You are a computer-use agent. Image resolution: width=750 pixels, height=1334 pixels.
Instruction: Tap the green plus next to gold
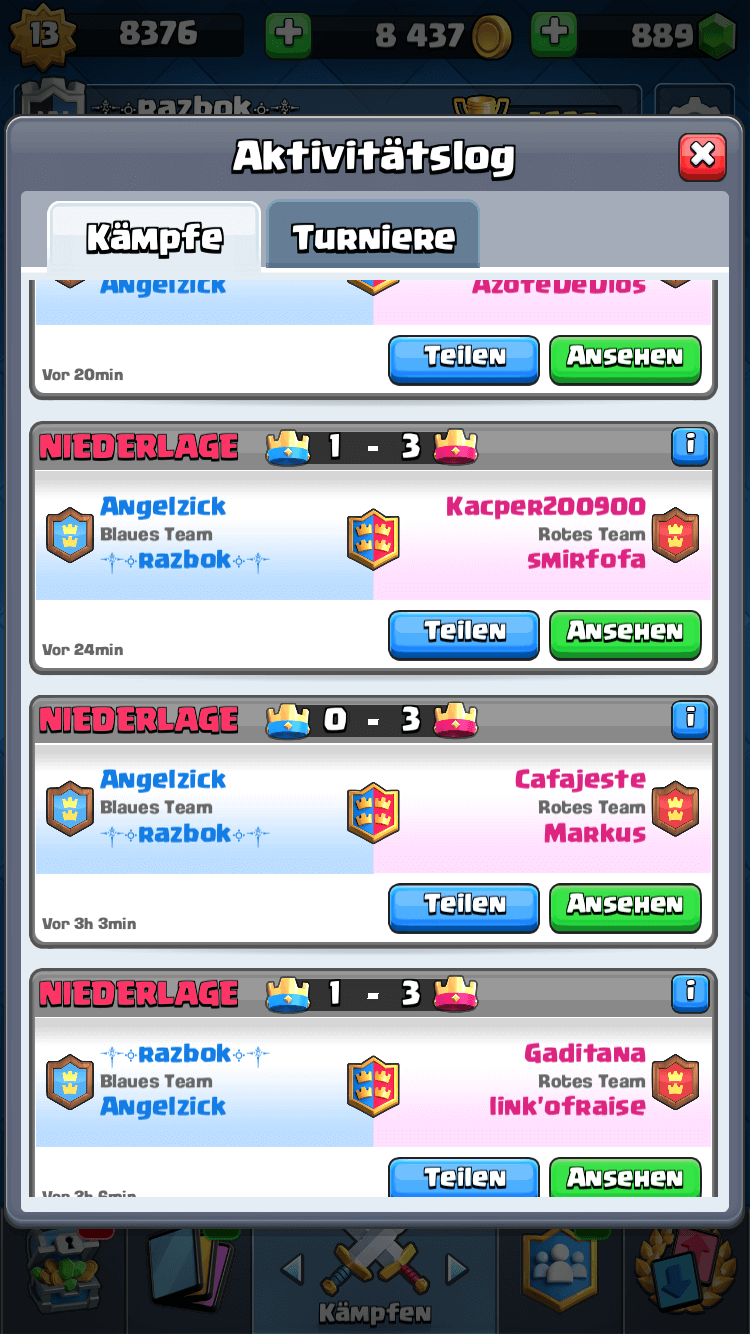(288, 35)
